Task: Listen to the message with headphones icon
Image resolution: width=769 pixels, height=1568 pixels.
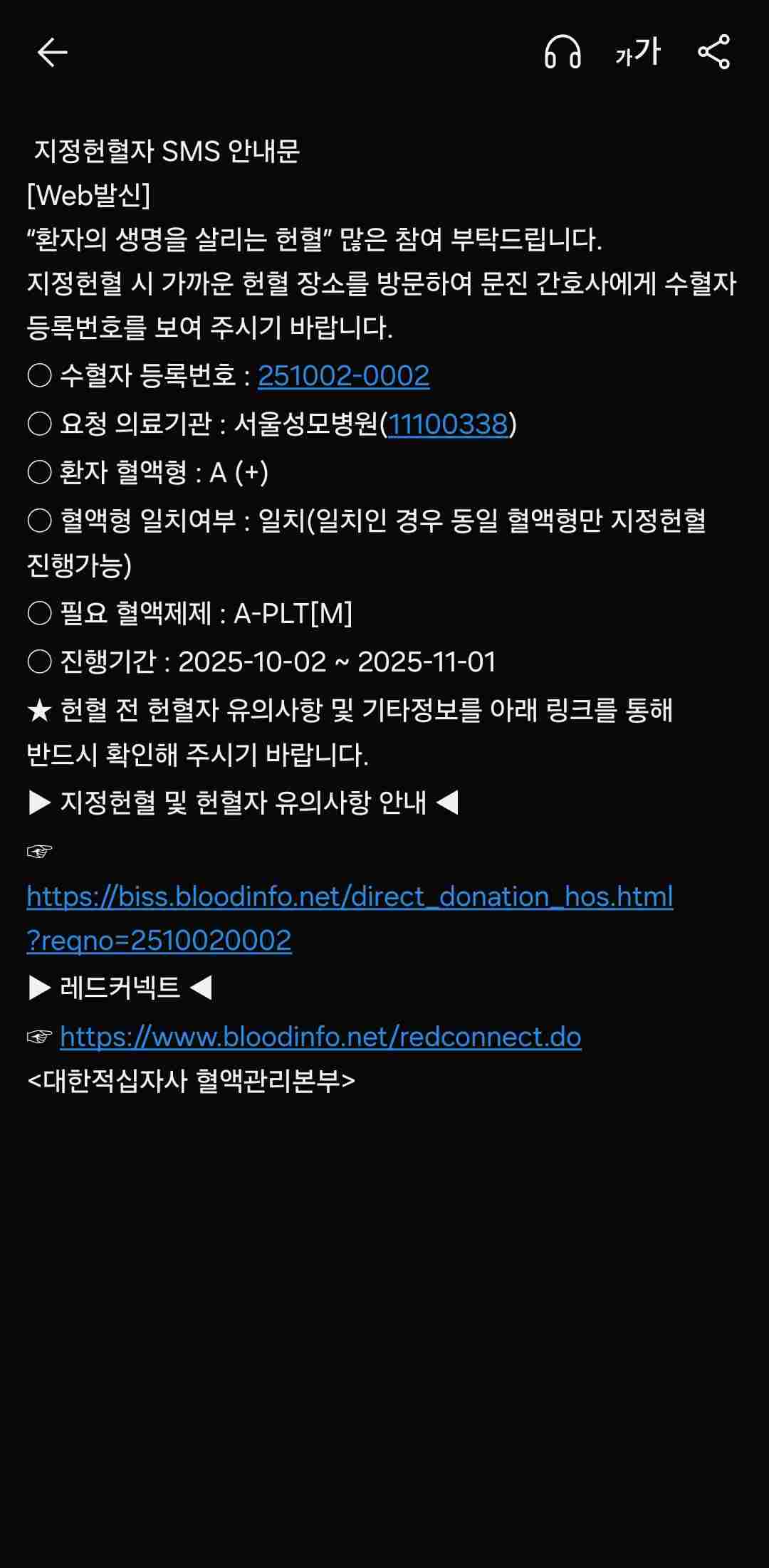Action: coord(563,52)
